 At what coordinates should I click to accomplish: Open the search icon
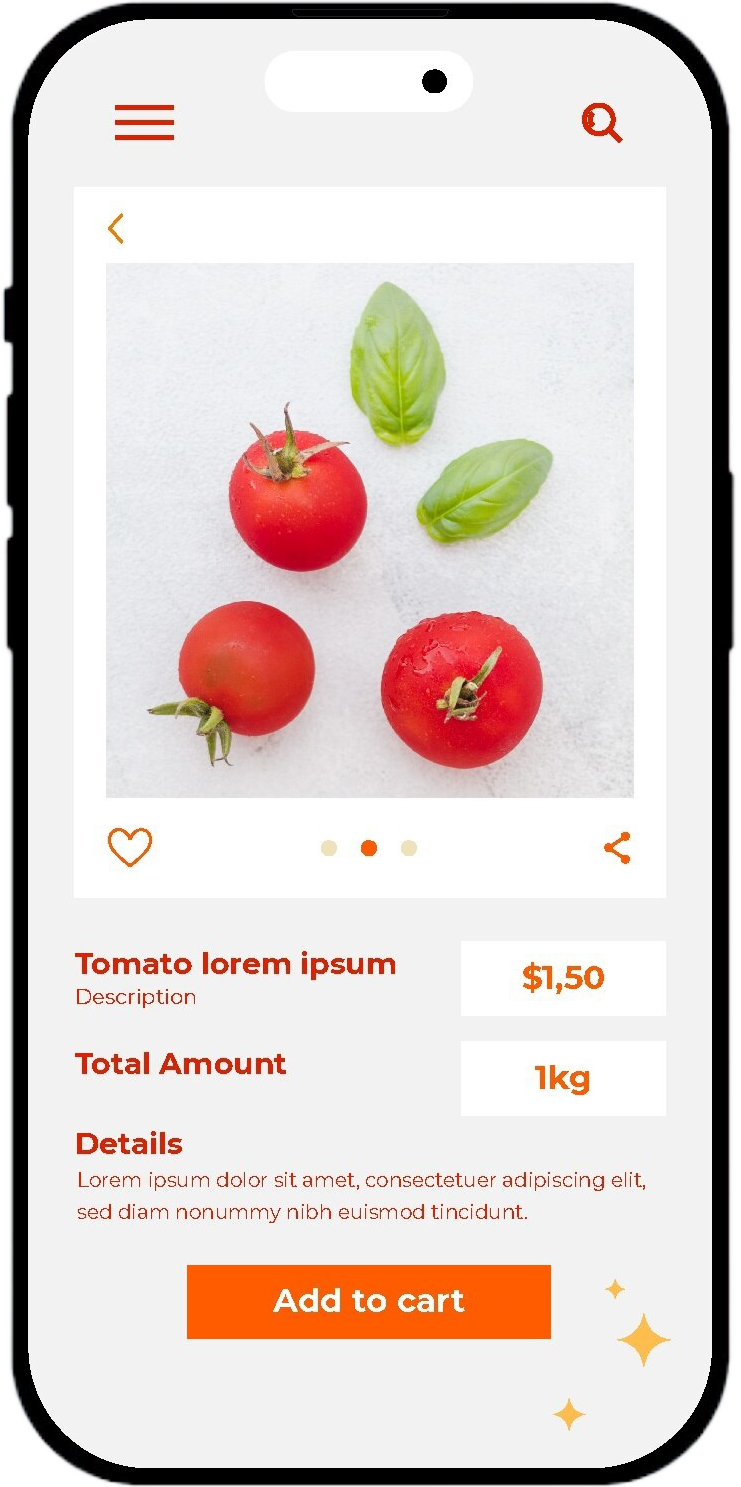[601, 123]
